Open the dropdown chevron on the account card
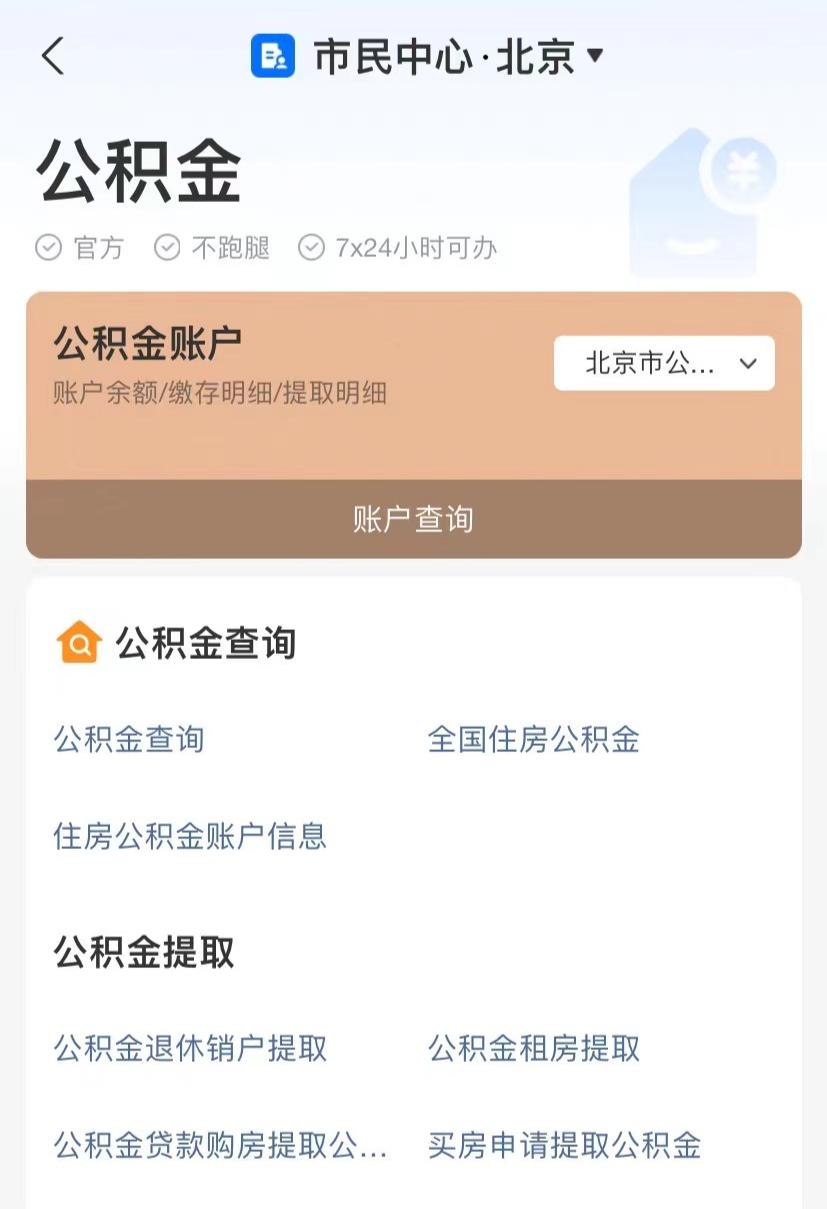The image size is (827, 1209). (x=748, y=364)
